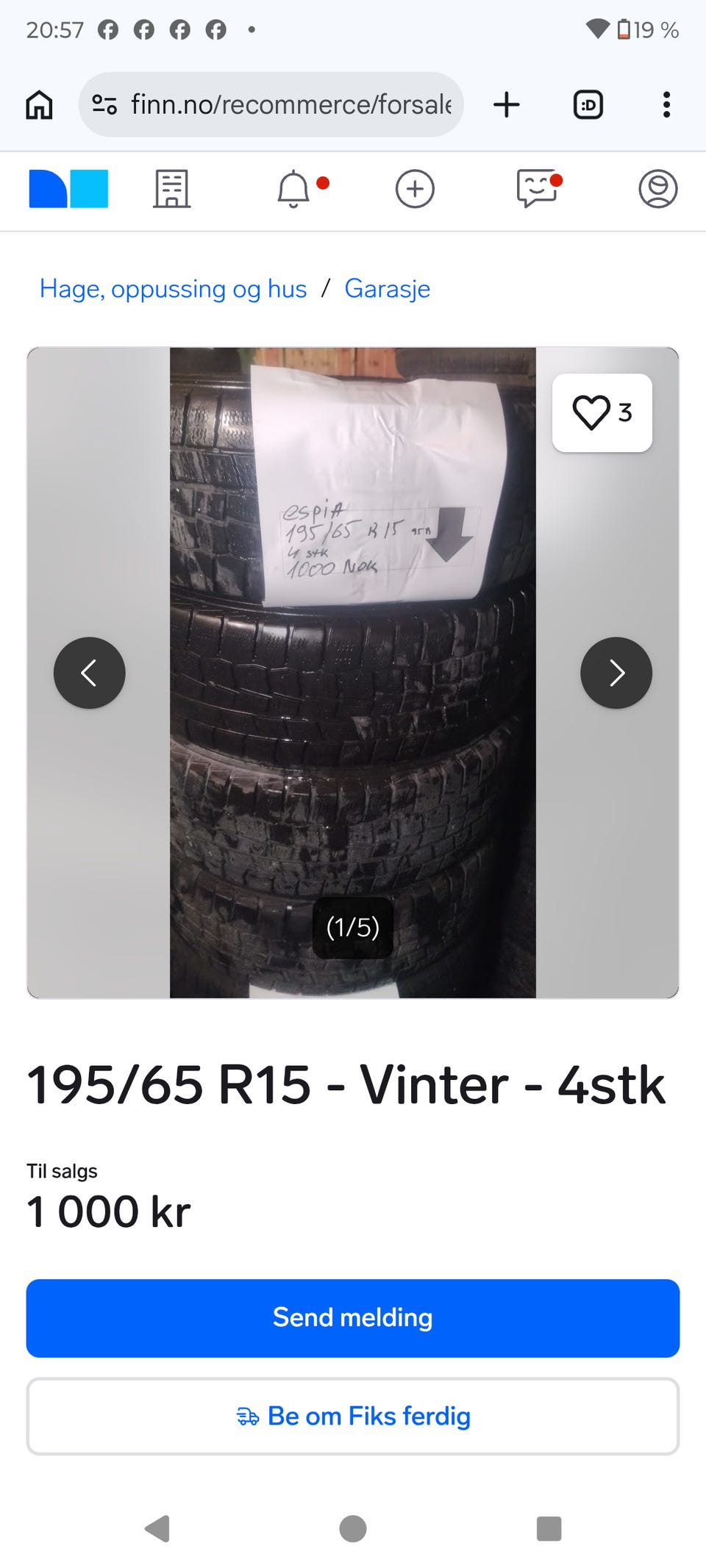Tap the finn.no address bar
This screenshot has width=706, height=1568.
(271, 104)
